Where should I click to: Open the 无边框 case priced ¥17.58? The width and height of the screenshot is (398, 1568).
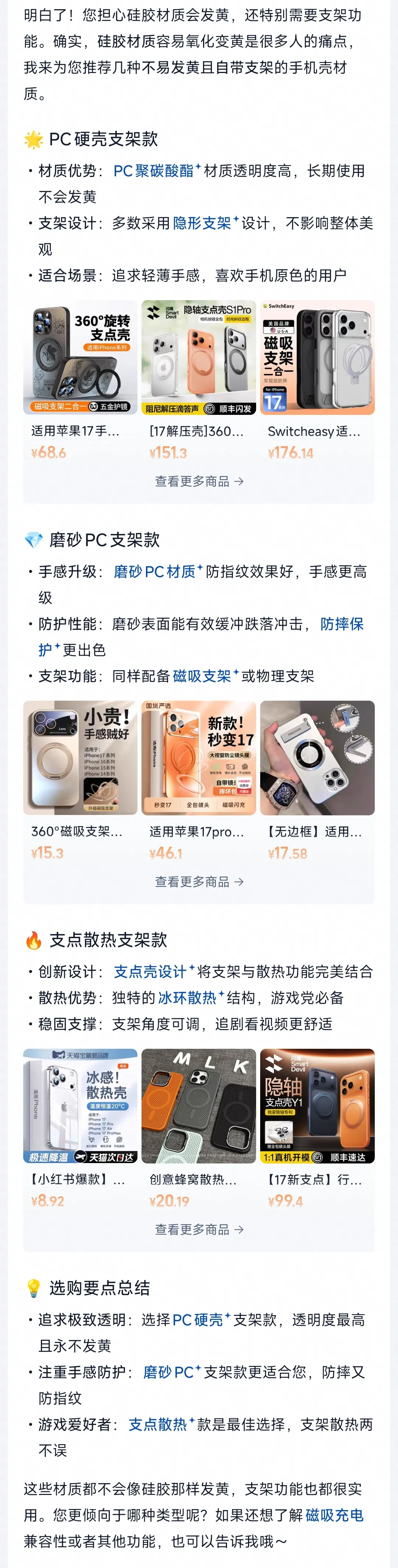tap(317, 758)
